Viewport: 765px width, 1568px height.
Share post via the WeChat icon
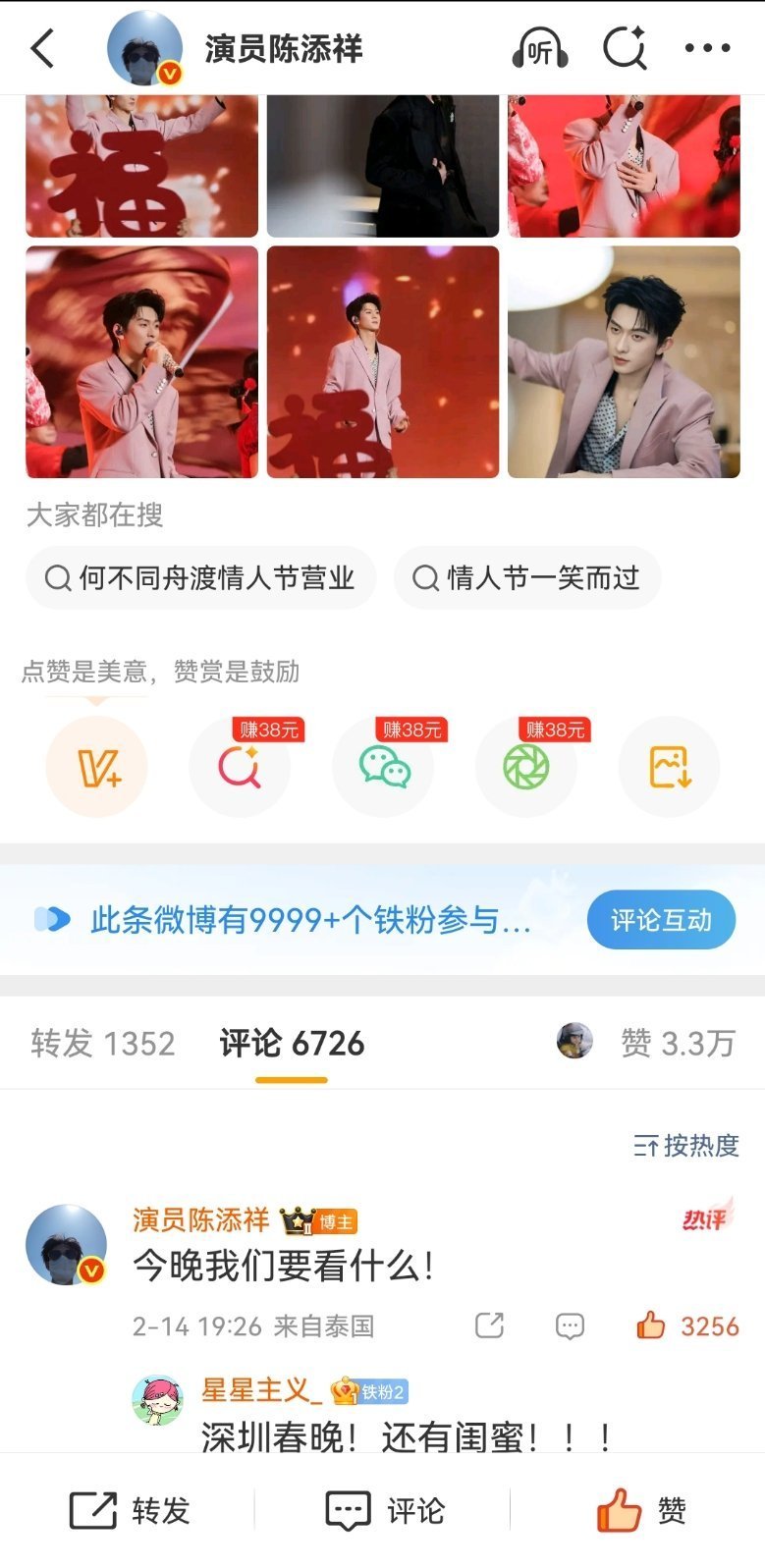[383, 767]
